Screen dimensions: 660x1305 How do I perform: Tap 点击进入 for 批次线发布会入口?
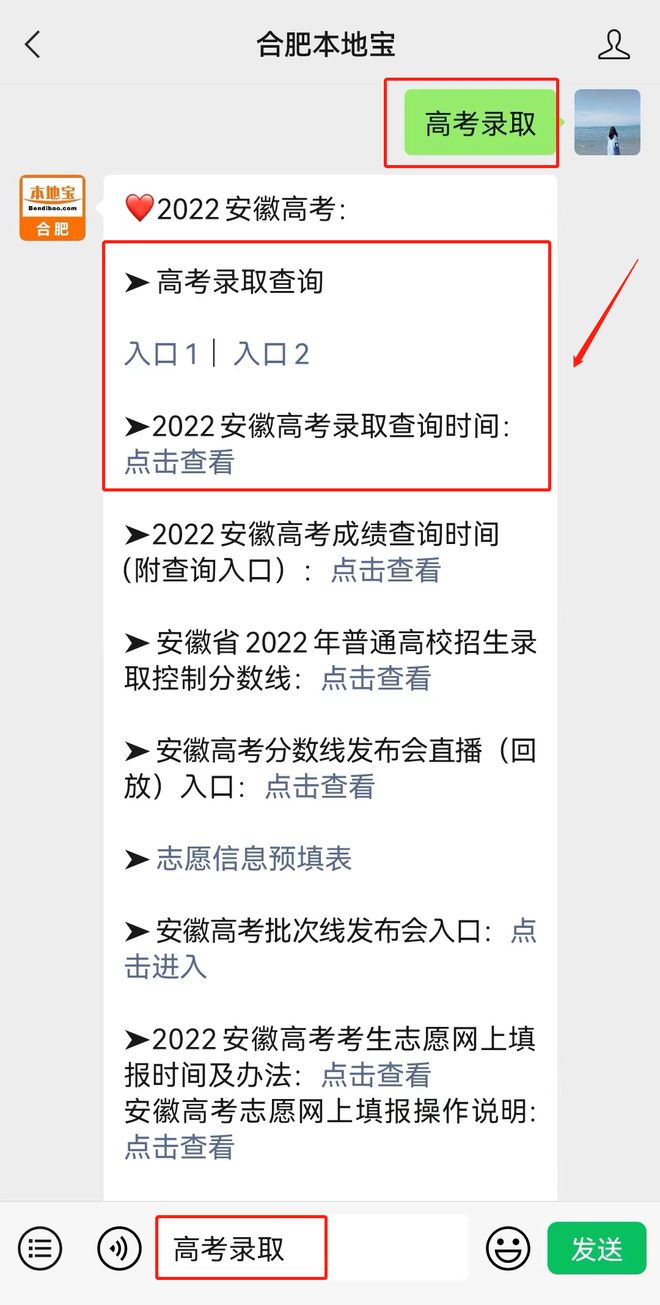coord(165,966)
